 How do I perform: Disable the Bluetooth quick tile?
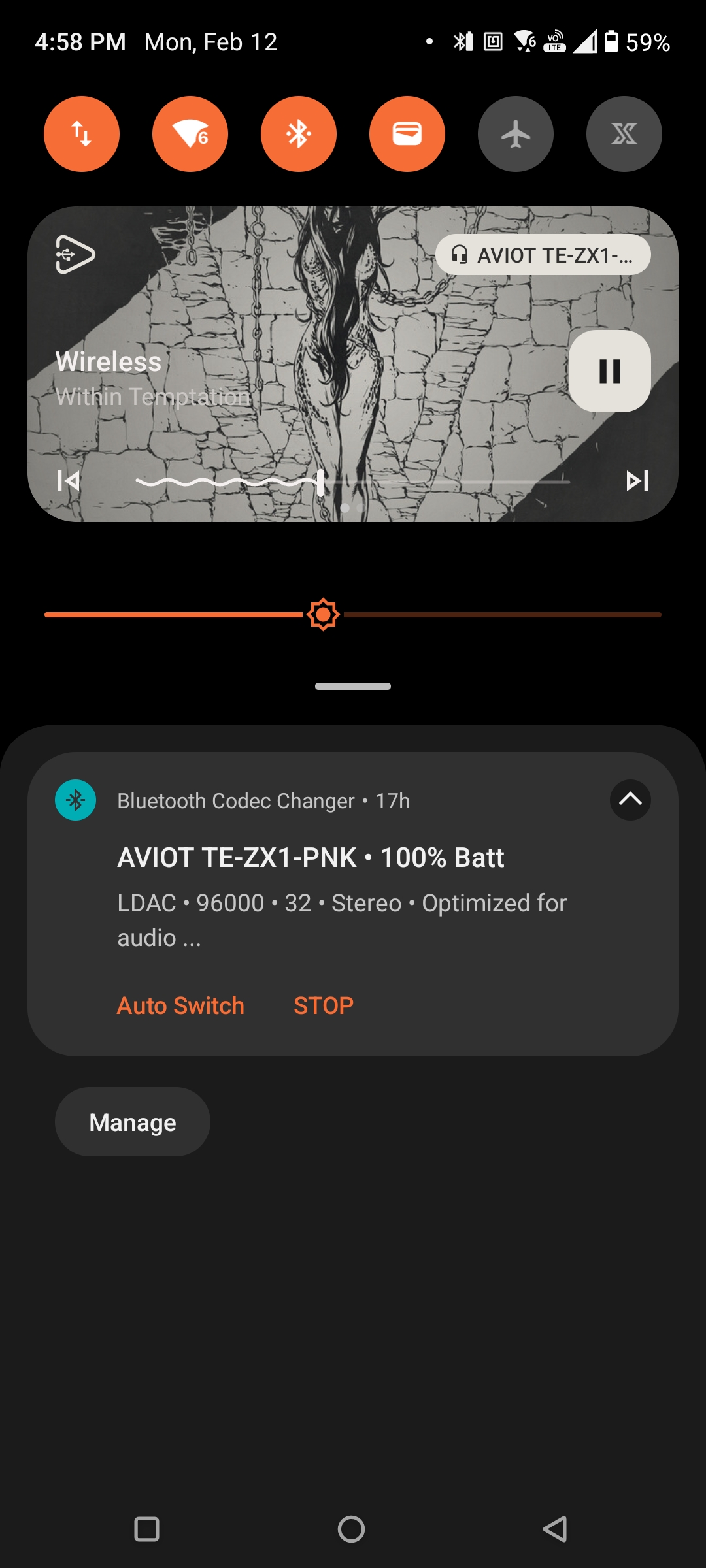[x=299, y=134]
